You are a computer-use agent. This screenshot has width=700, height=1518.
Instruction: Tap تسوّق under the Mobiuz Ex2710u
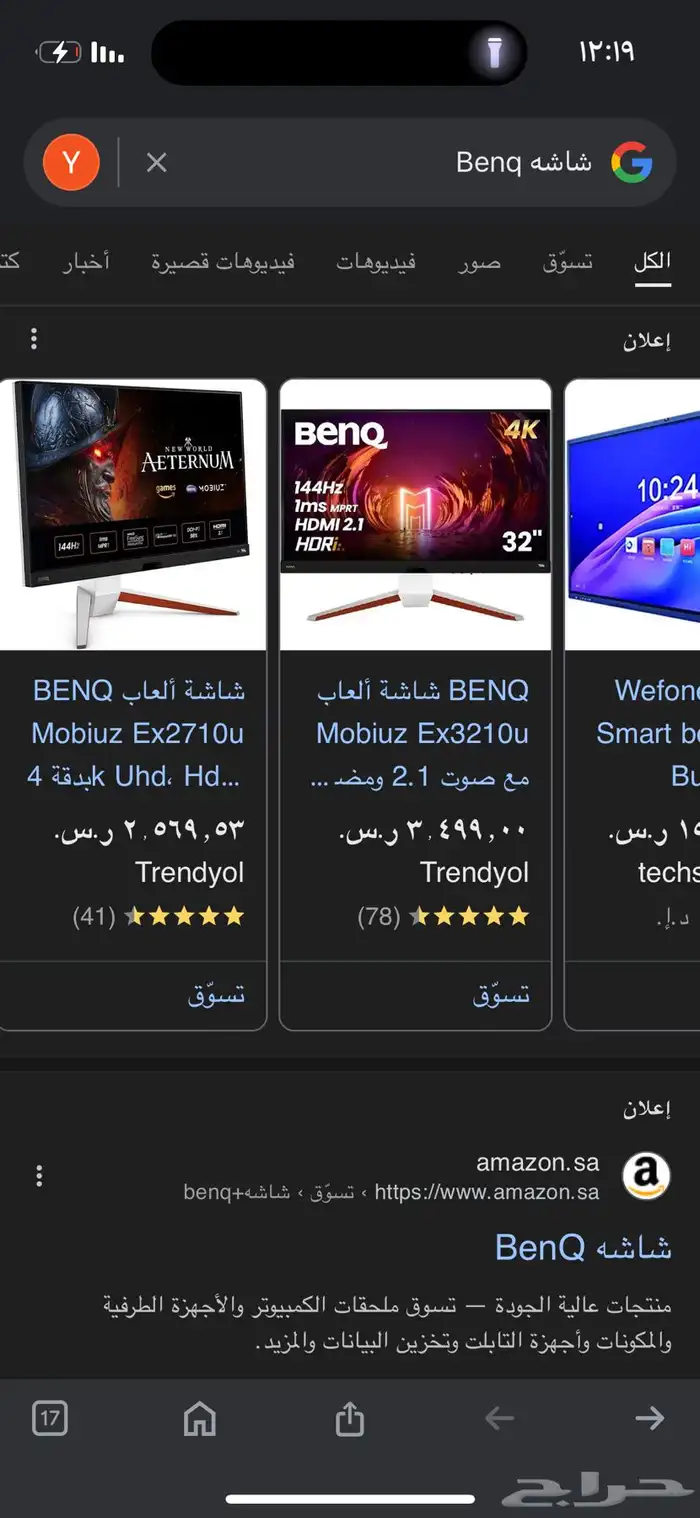click(216, 995)
